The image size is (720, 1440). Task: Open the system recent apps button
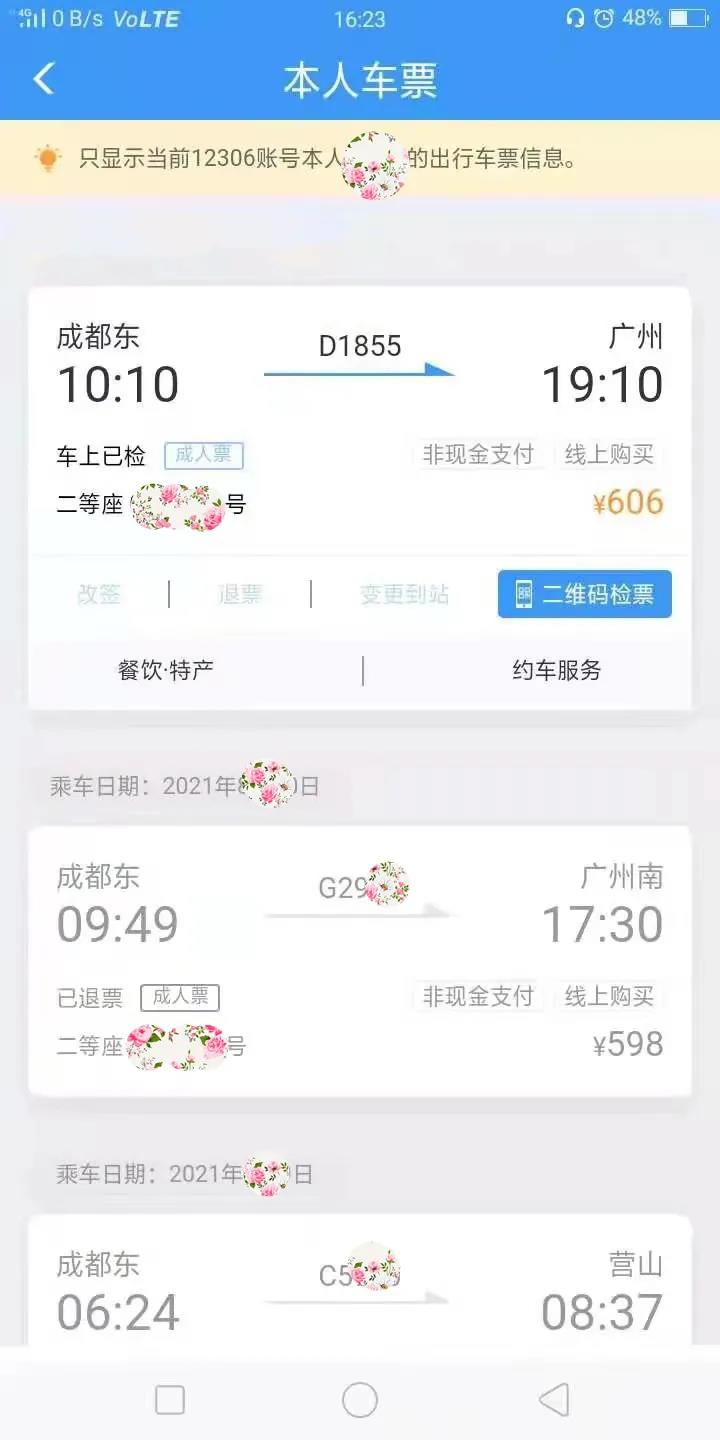[170, 1400]
